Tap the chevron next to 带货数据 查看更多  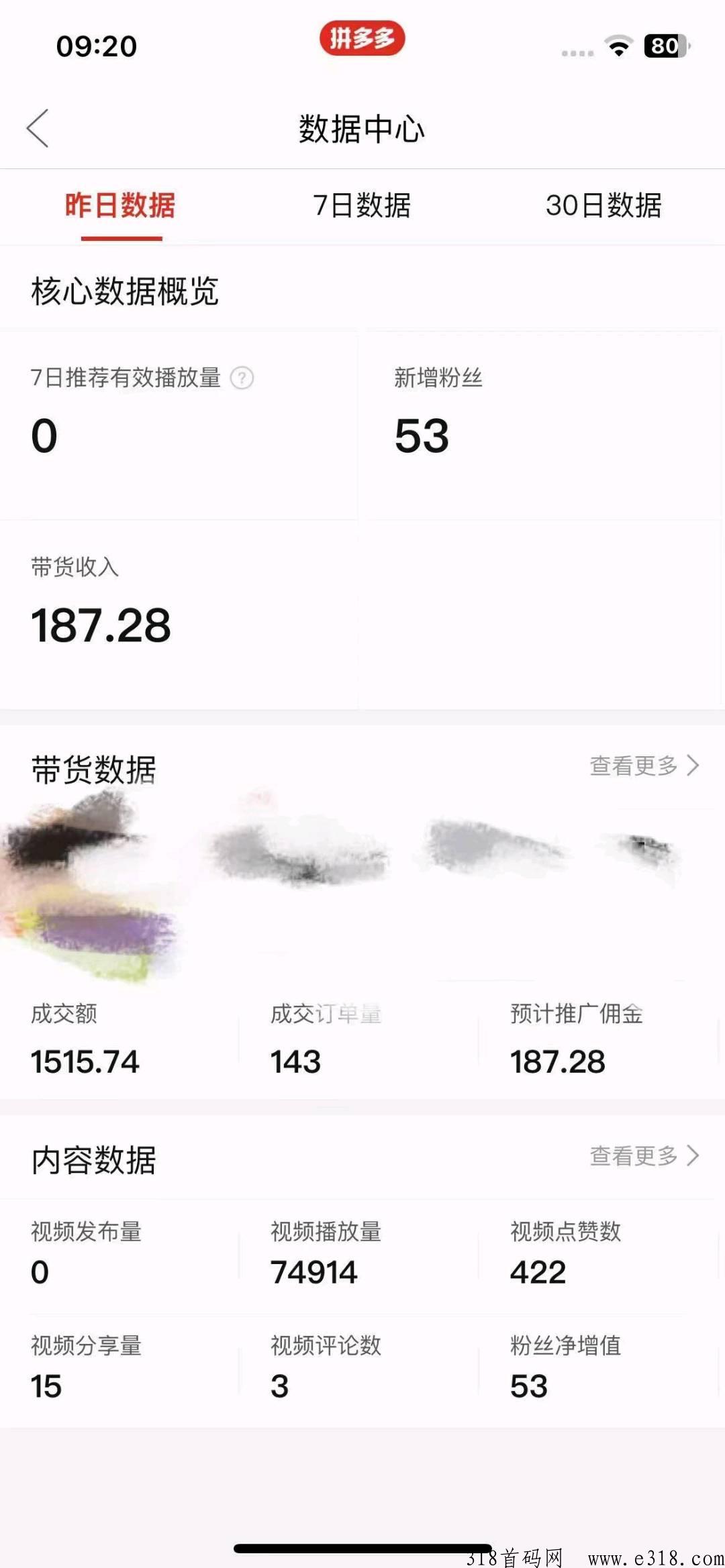pos(693,764)
